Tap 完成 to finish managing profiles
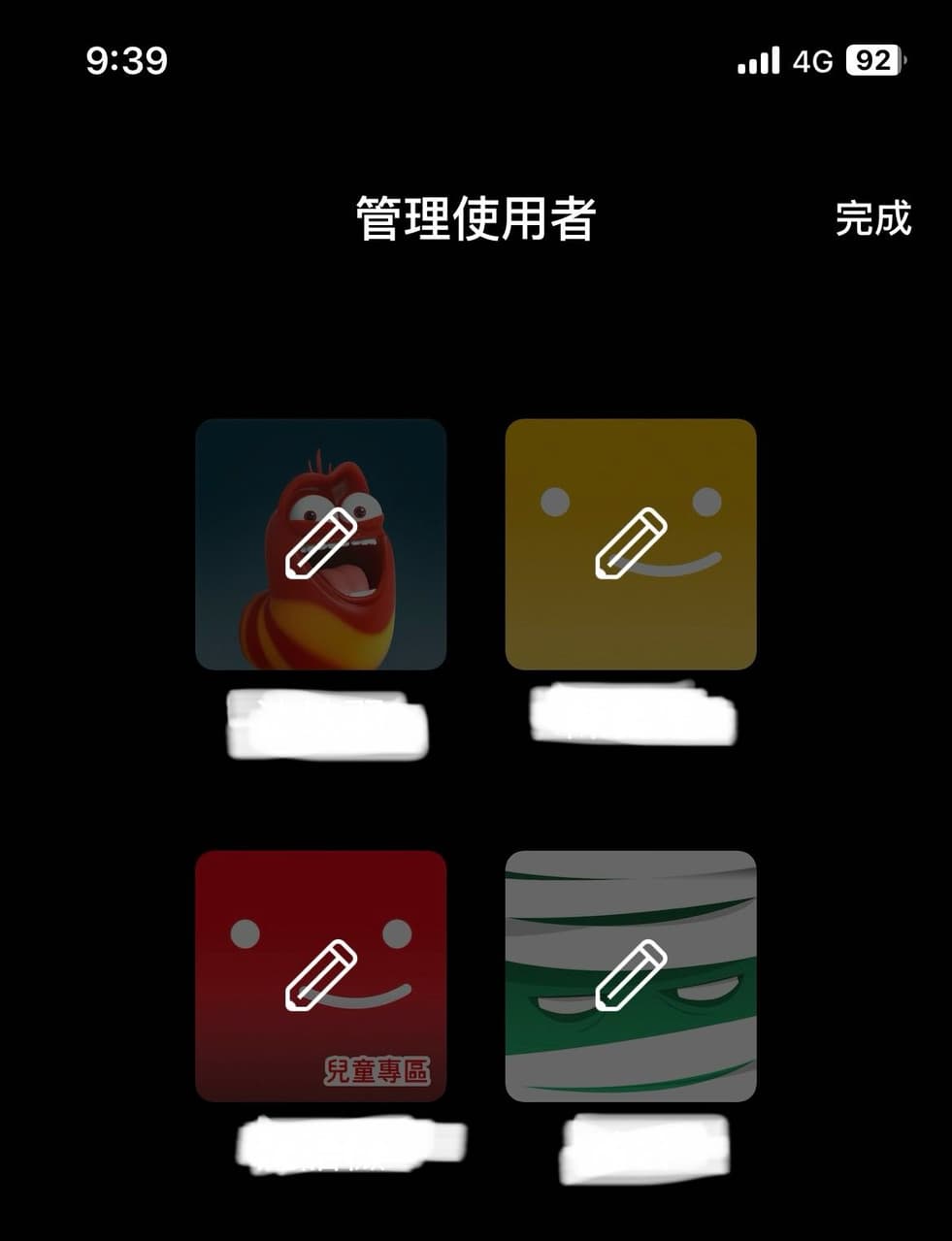This screenshot has width=952, height=1241. pos(872,218)
